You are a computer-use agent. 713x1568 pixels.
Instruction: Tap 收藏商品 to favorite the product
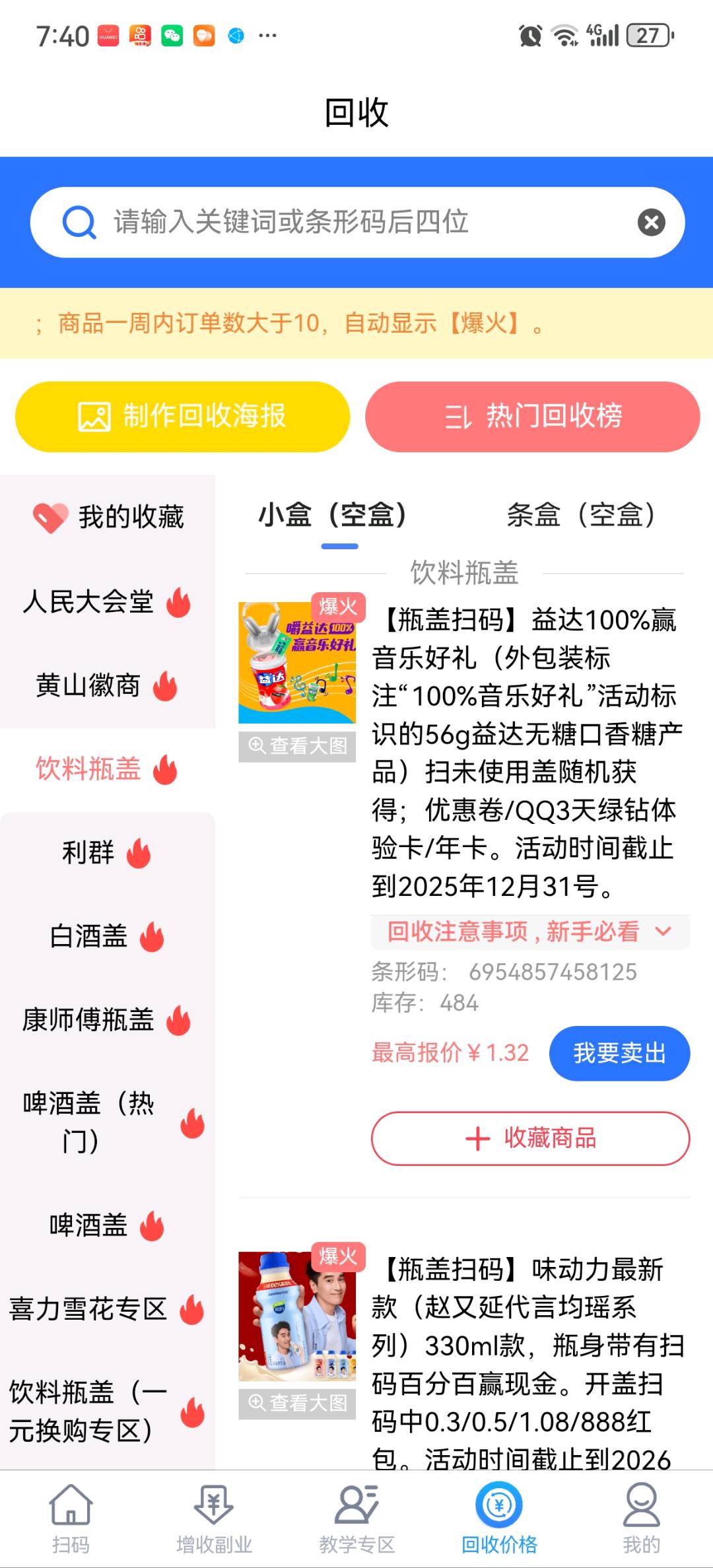coord(530,1138)
